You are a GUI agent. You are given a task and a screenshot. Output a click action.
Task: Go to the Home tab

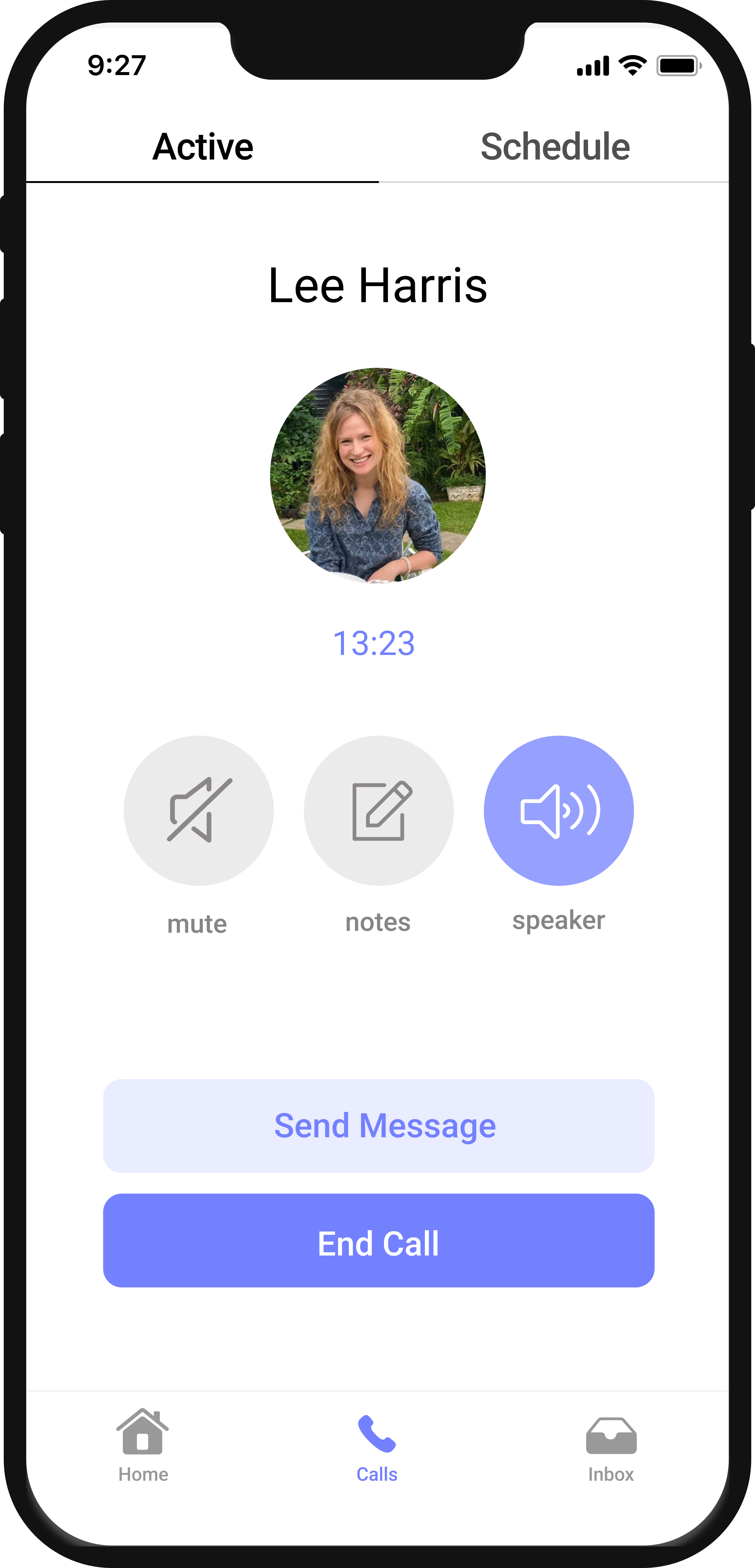pyautogui.click(x=143, y=1446)
